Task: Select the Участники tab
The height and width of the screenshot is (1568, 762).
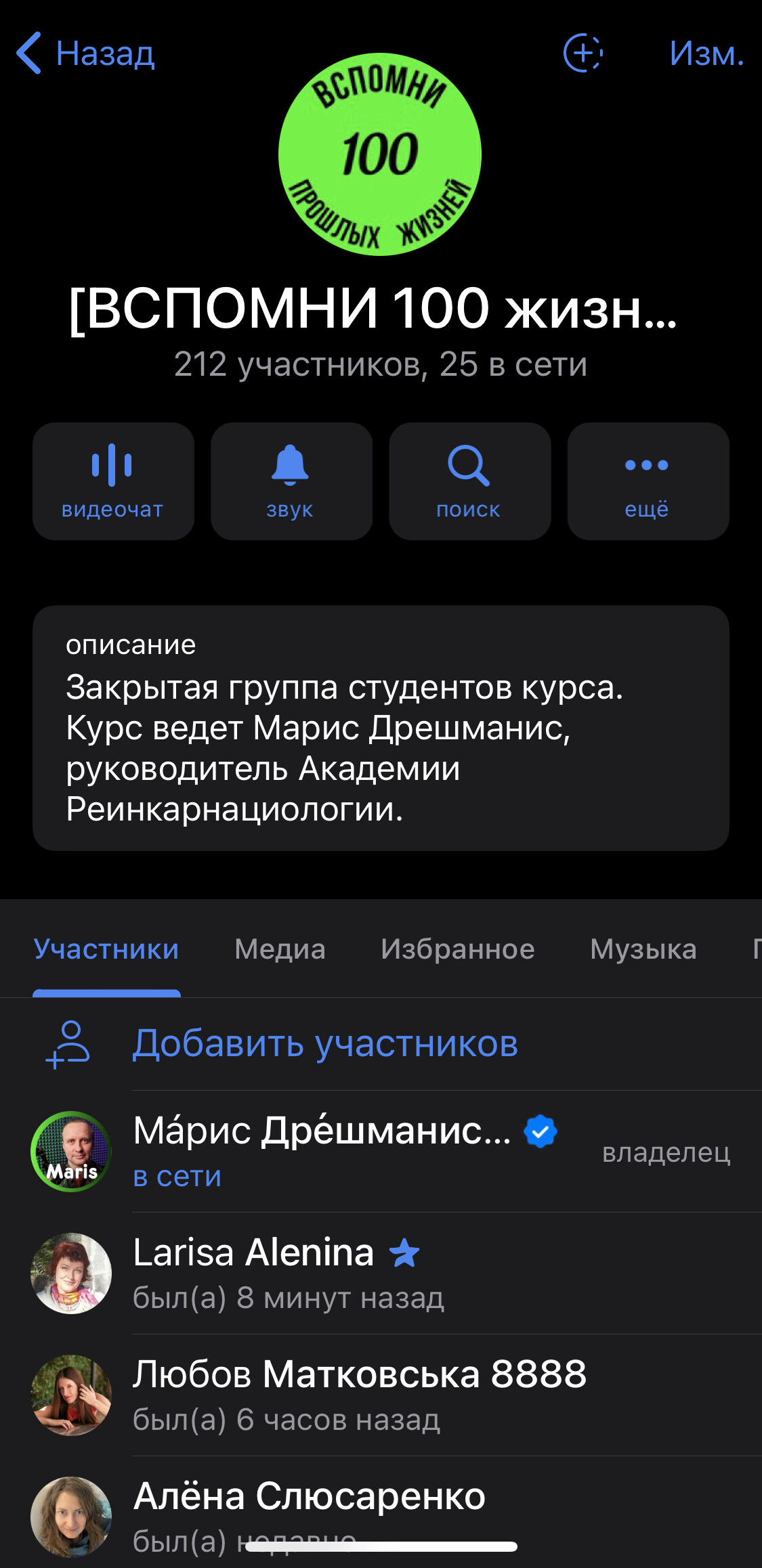Action: (106, 949)
